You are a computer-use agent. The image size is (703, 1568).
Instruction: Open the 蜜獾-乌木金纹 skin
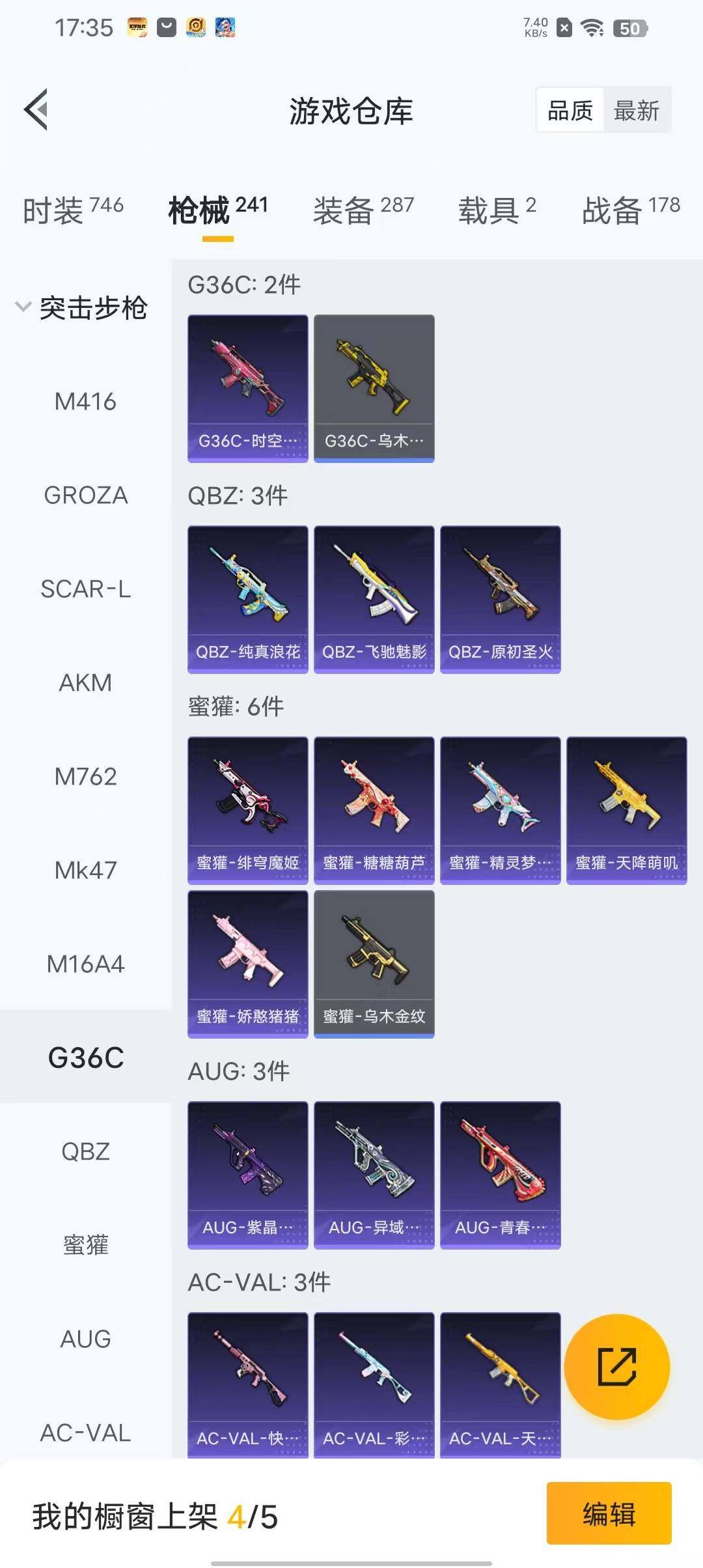tap(374, 964)
